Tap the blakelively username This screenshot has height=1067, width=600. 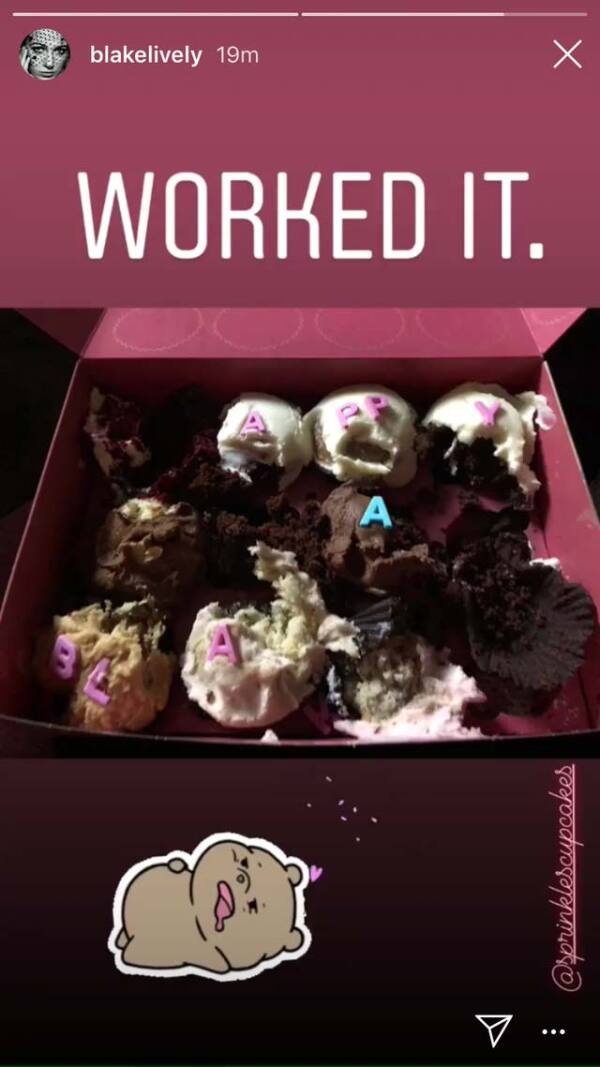click(x=146, y=56)
